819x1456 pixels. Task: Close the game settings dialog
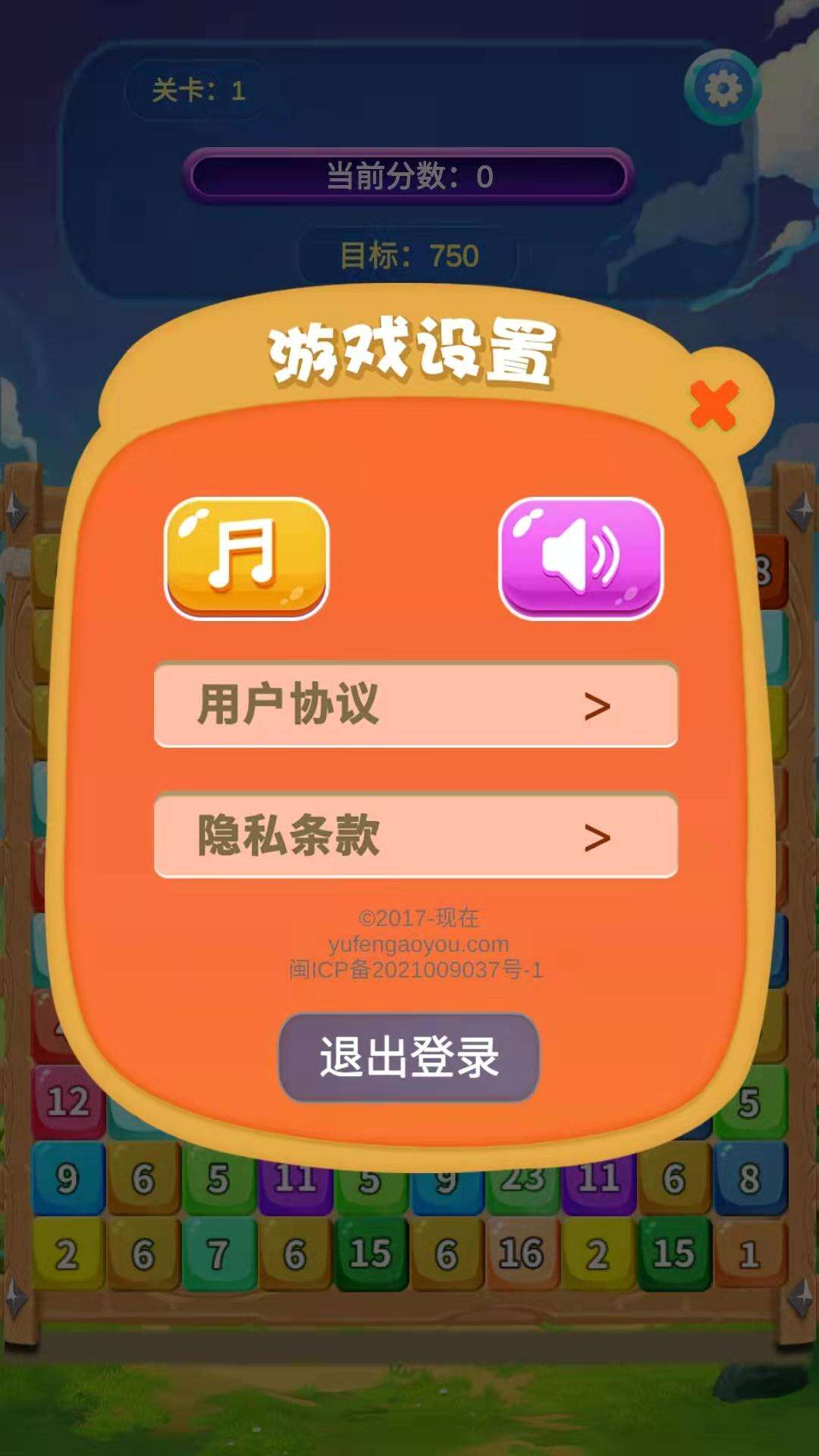(713, 405)
